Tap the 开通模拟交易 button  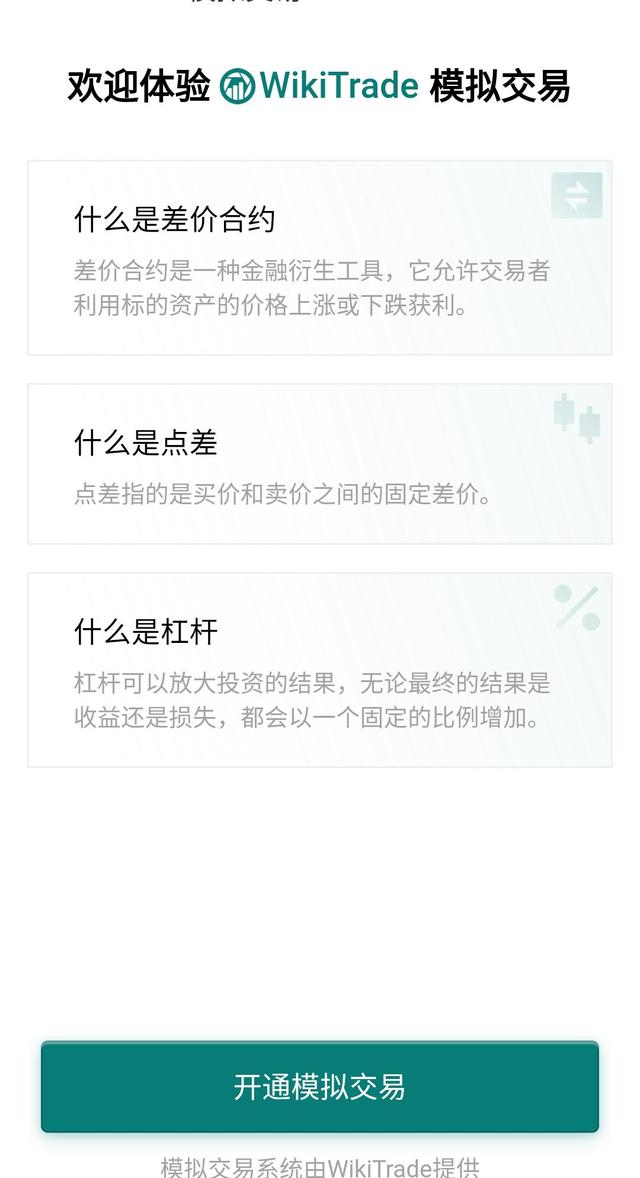319,1086
